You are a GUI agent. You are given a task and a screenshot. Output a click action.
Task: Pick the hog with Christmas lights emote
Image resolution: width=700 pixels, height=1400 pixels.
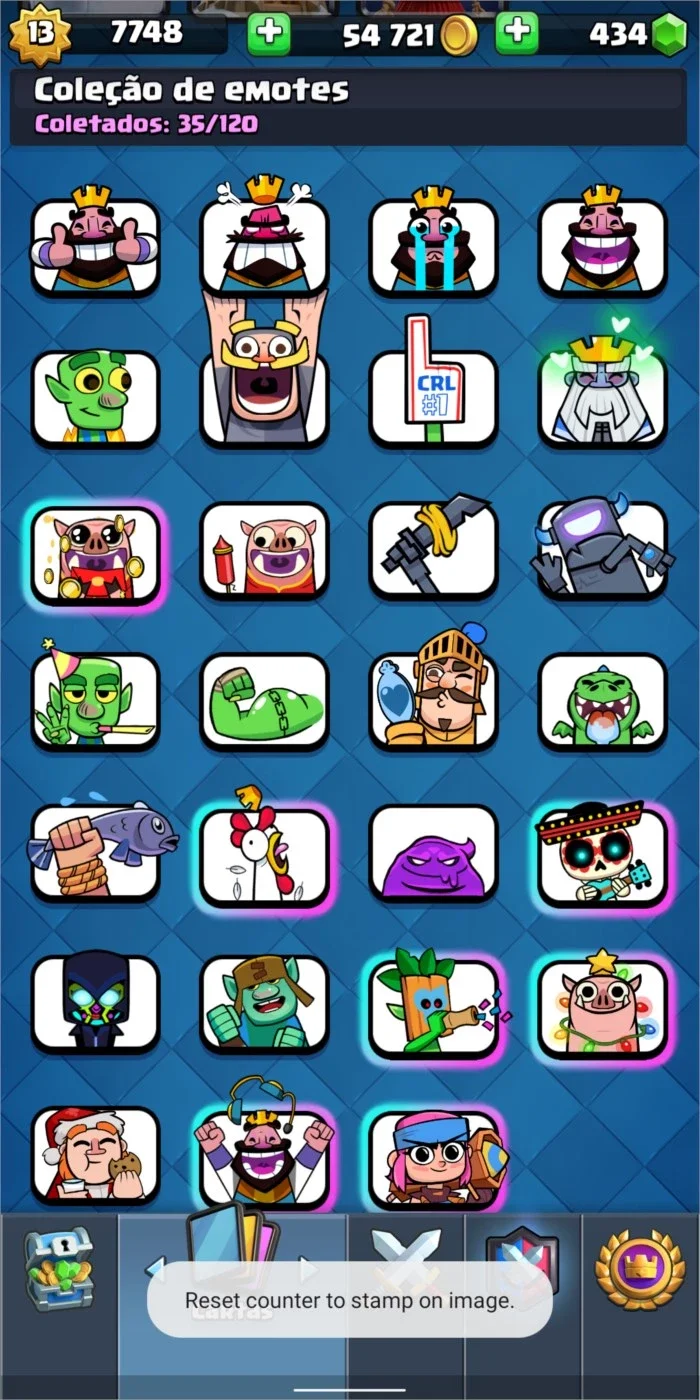pyautogui.click(x=602, y=1006)
